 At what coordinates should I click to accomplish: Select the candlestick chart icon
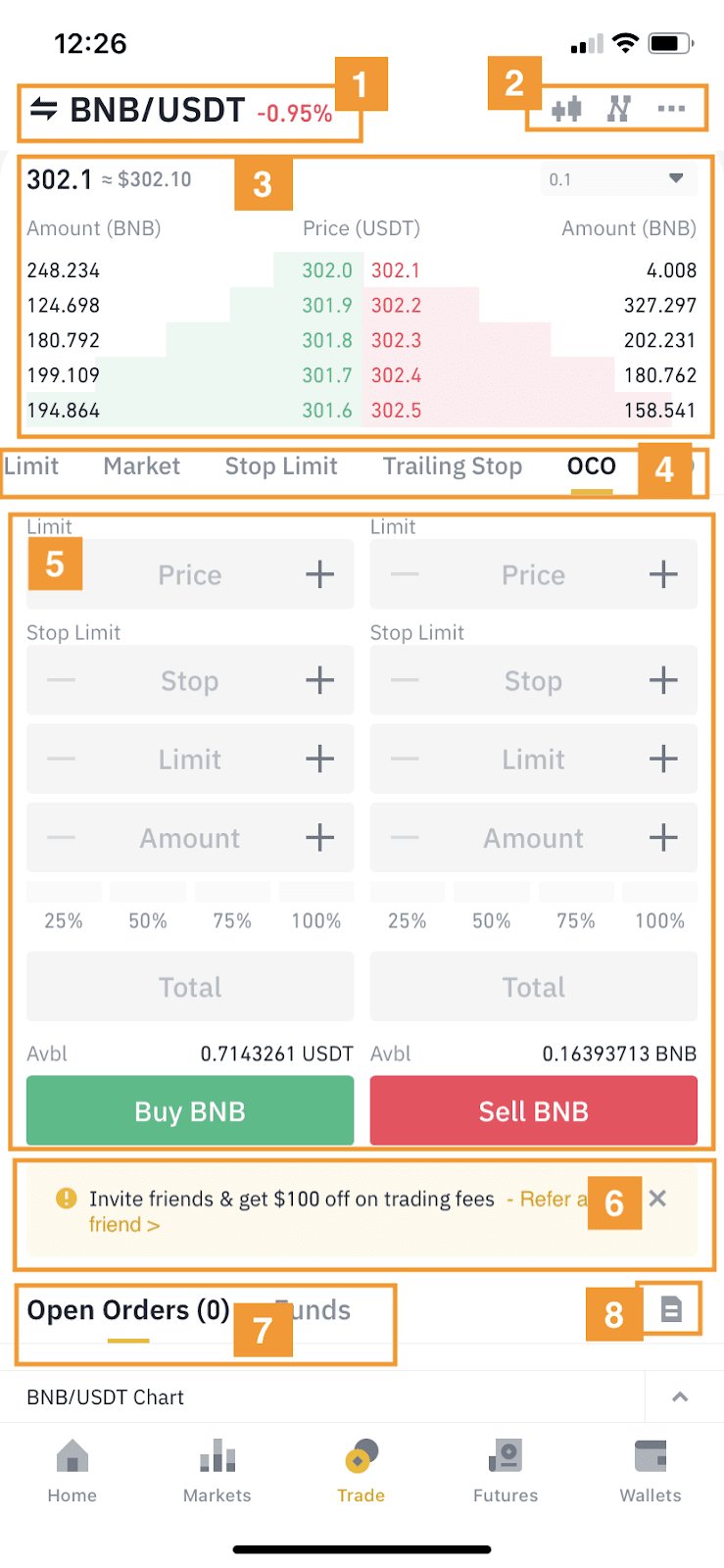click(x=566, y=110)
